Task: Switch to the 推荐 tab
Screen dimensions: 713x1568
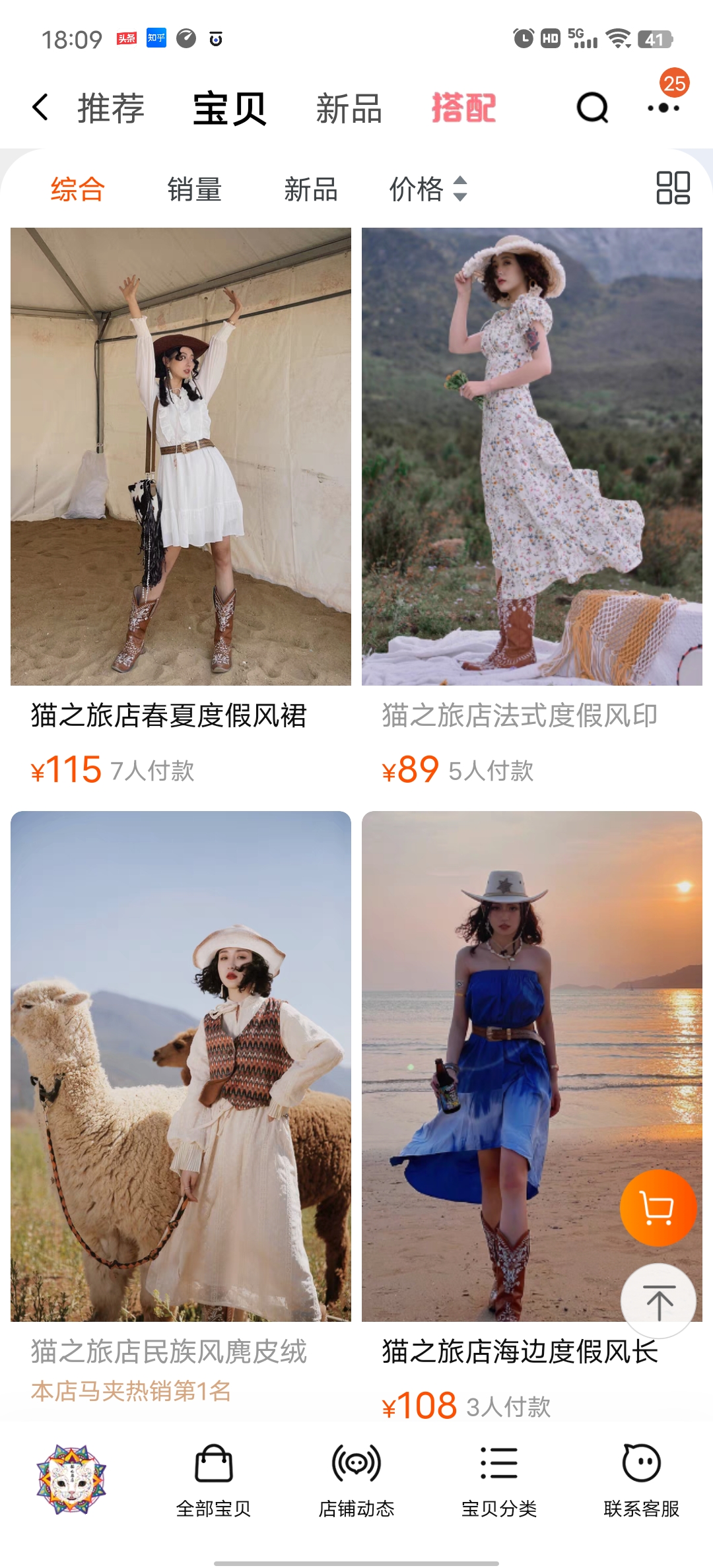Action: [x=111, y=108]
